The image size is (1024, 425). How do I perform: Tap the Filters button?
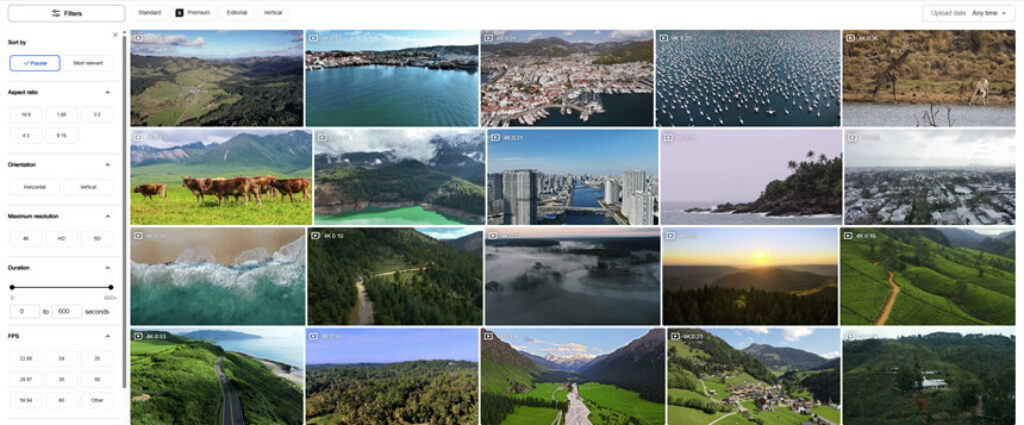(x=65, y=14)
